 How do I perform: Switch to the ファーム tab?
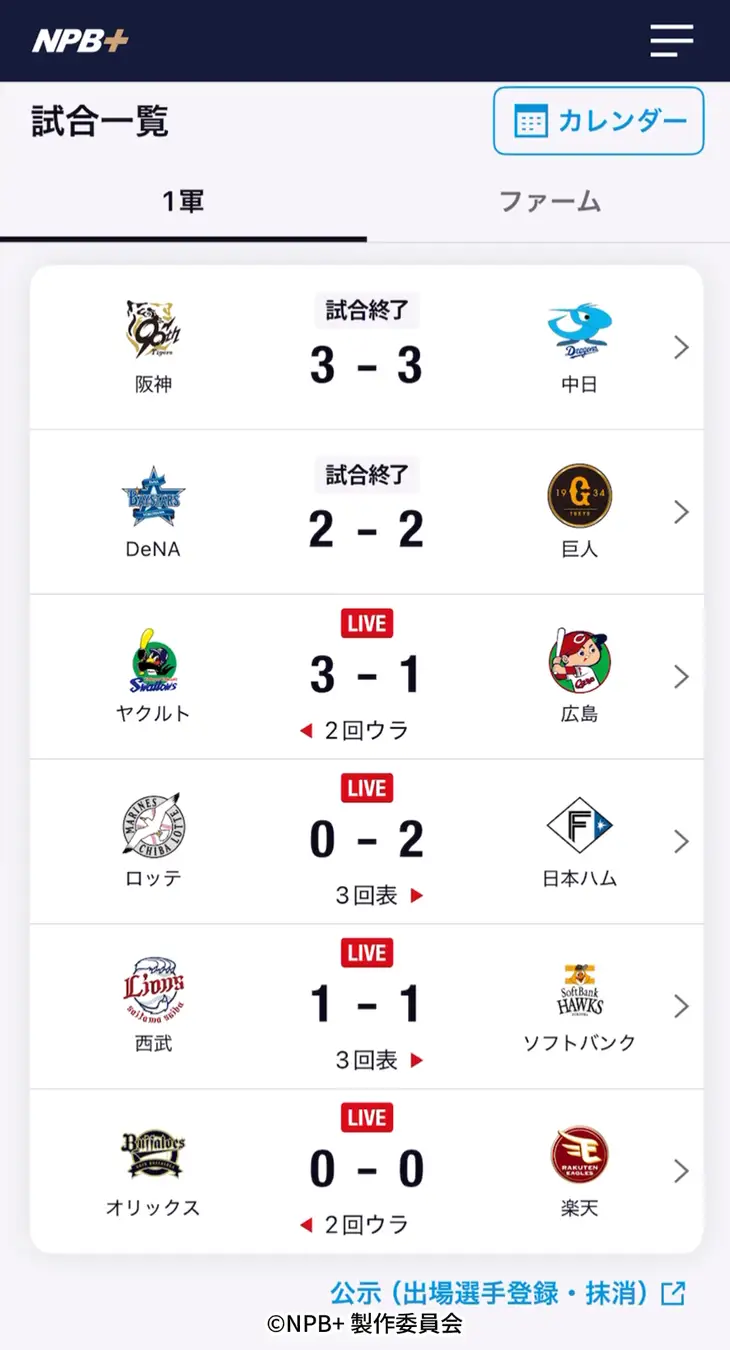(549, 201)
